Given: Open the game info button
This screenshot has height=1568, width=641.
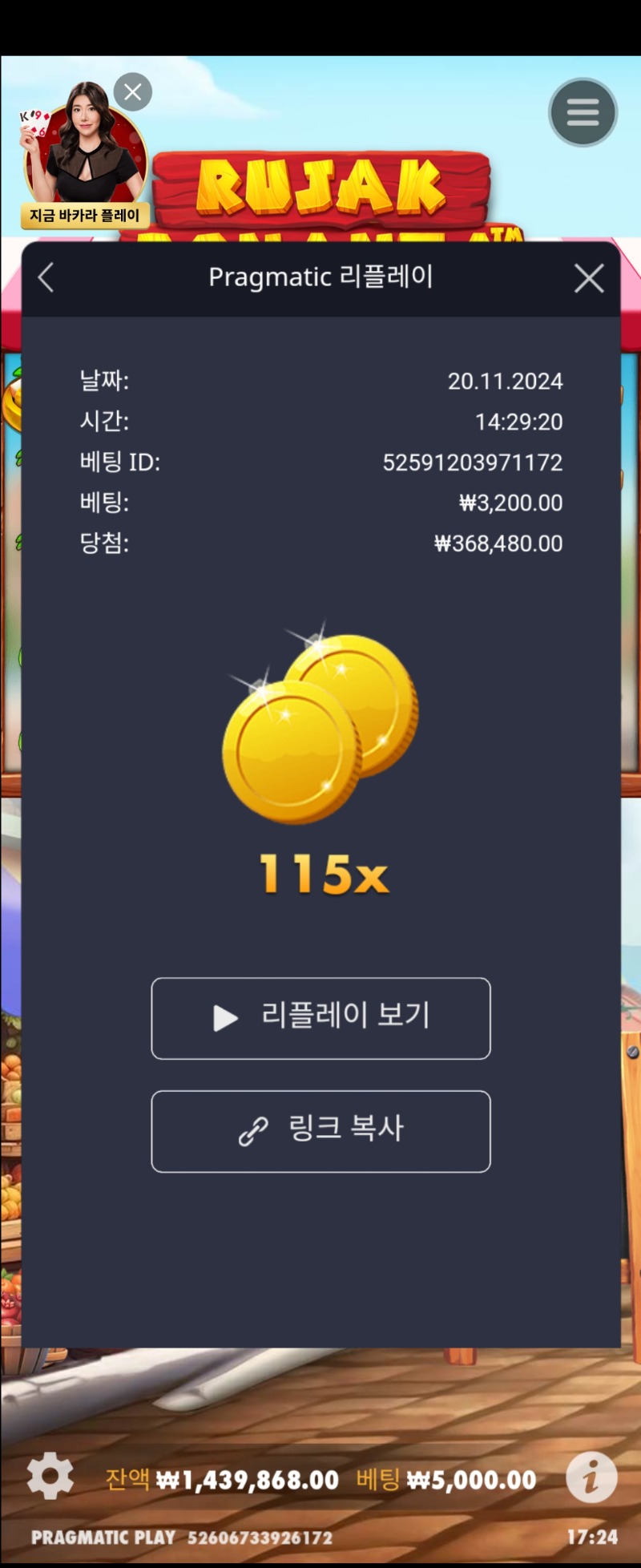Looking at the screenshot, I should 591,1477.
